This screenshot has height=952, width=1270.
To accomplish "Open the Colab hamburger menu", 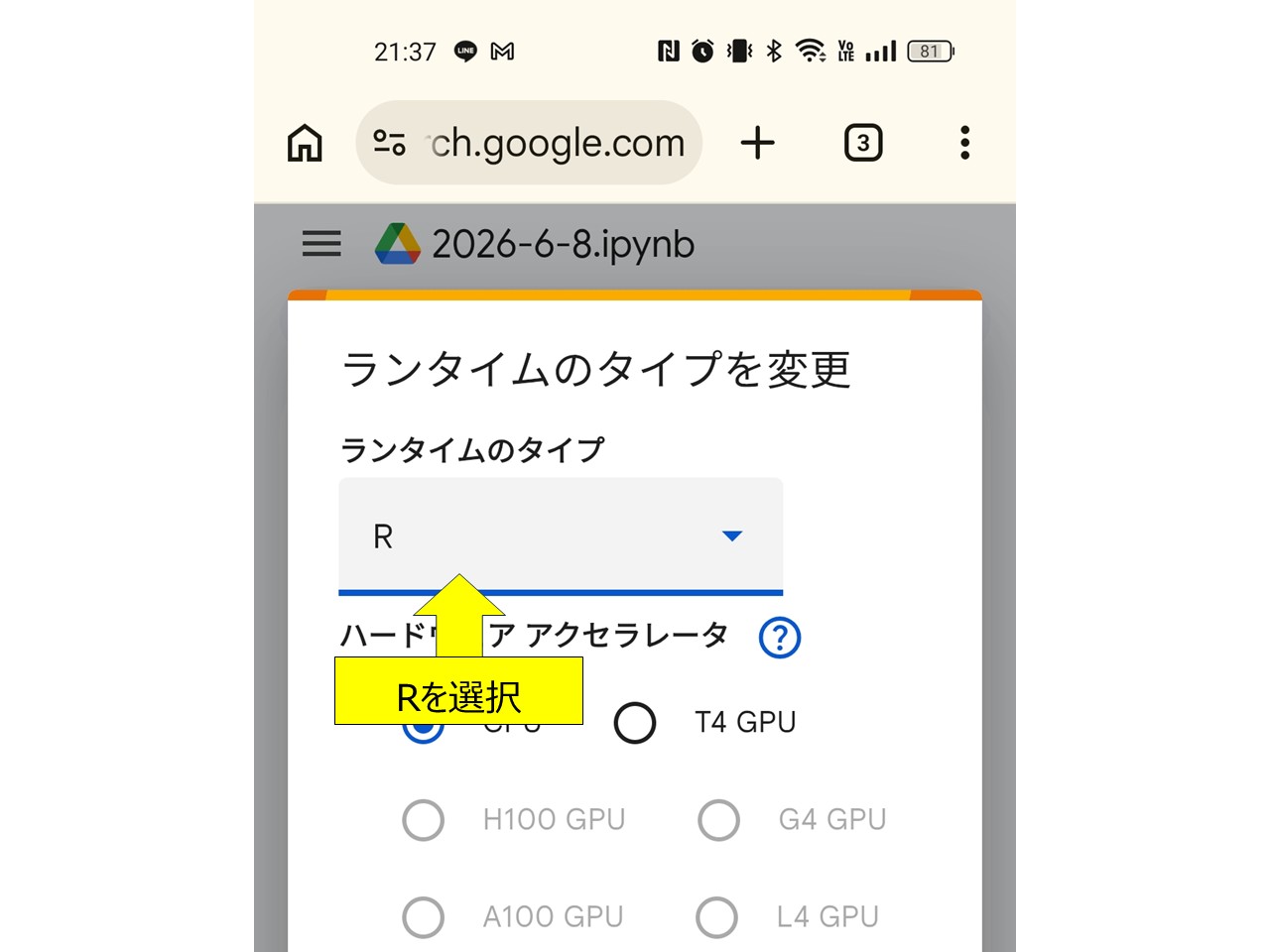I will 321,243.
